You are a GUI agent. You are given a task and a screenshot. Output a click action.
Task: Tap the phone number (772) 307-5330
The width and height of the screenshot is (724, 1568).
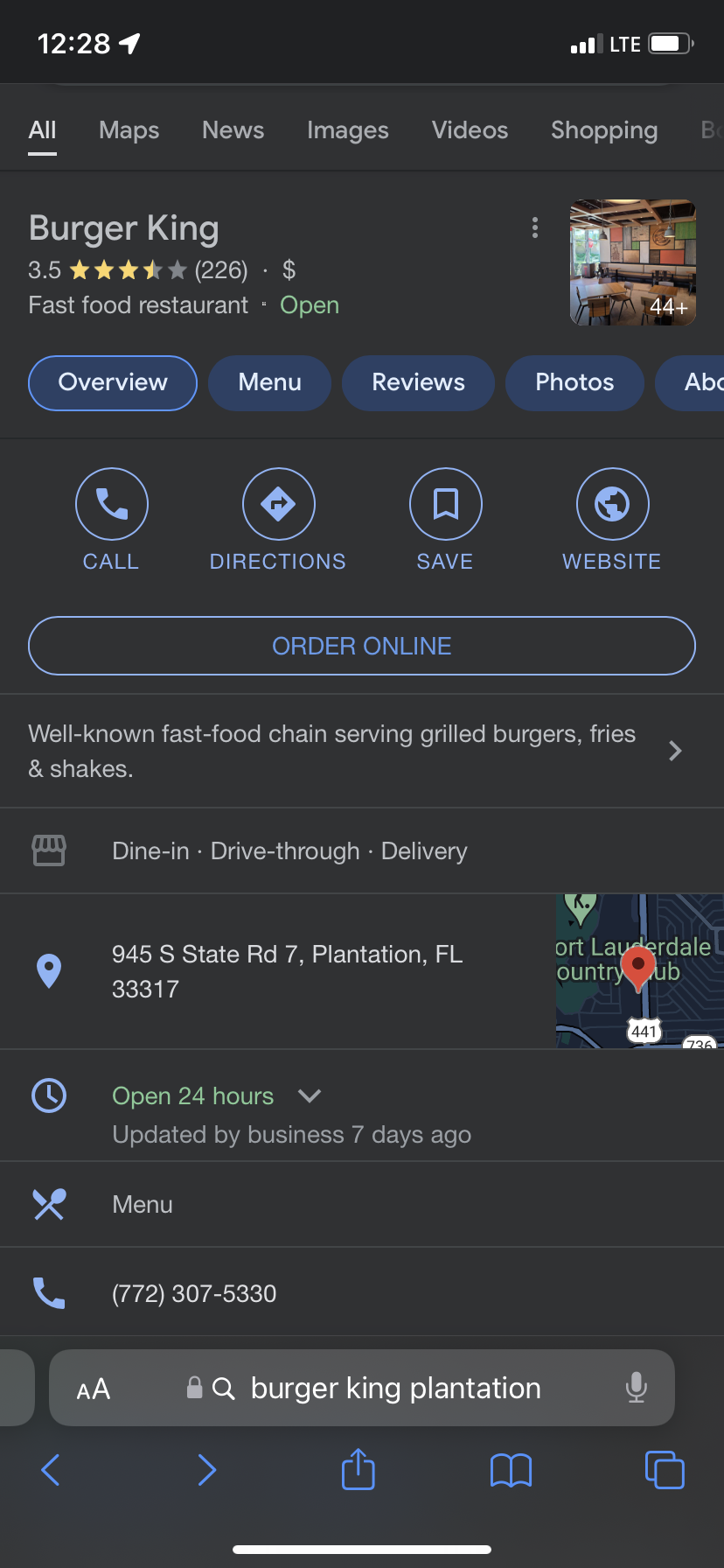(194, 1293)
